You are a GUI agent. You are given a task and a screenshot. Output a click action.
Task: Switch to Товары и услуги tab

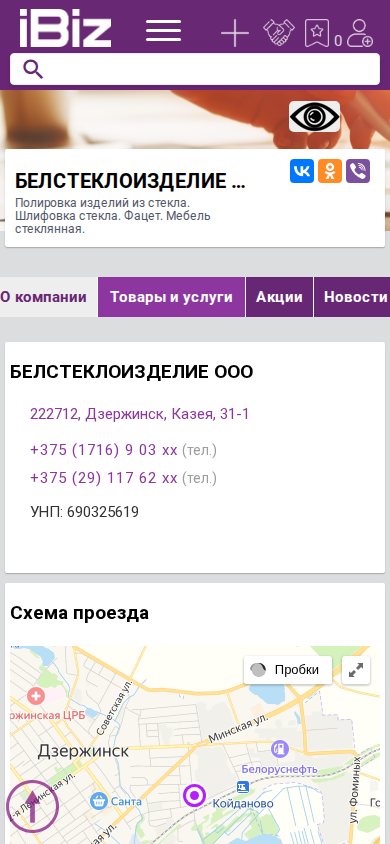(x=171, y=297)
